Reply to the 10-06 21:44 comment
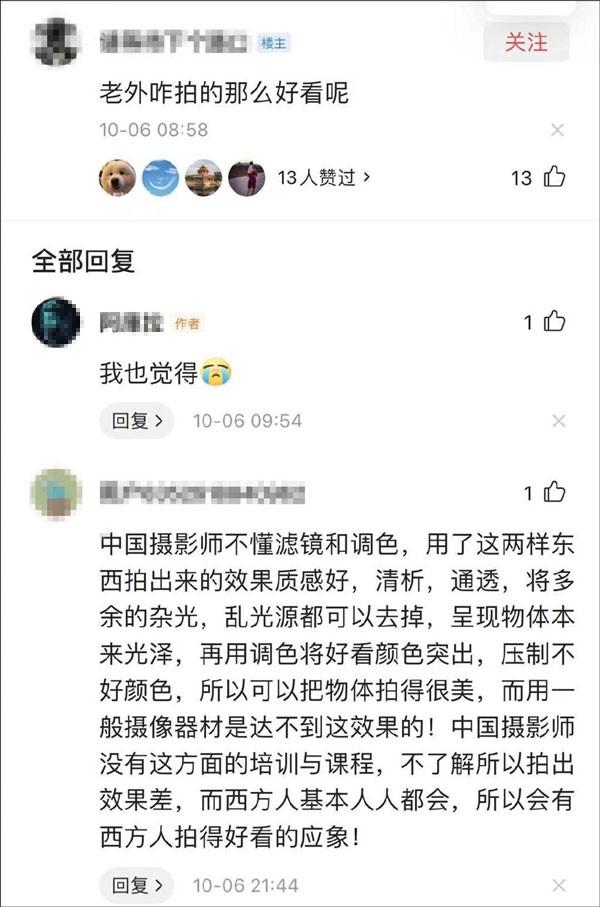Image resolution: width=600 pixels, height=907 pixels. [136, 885]
